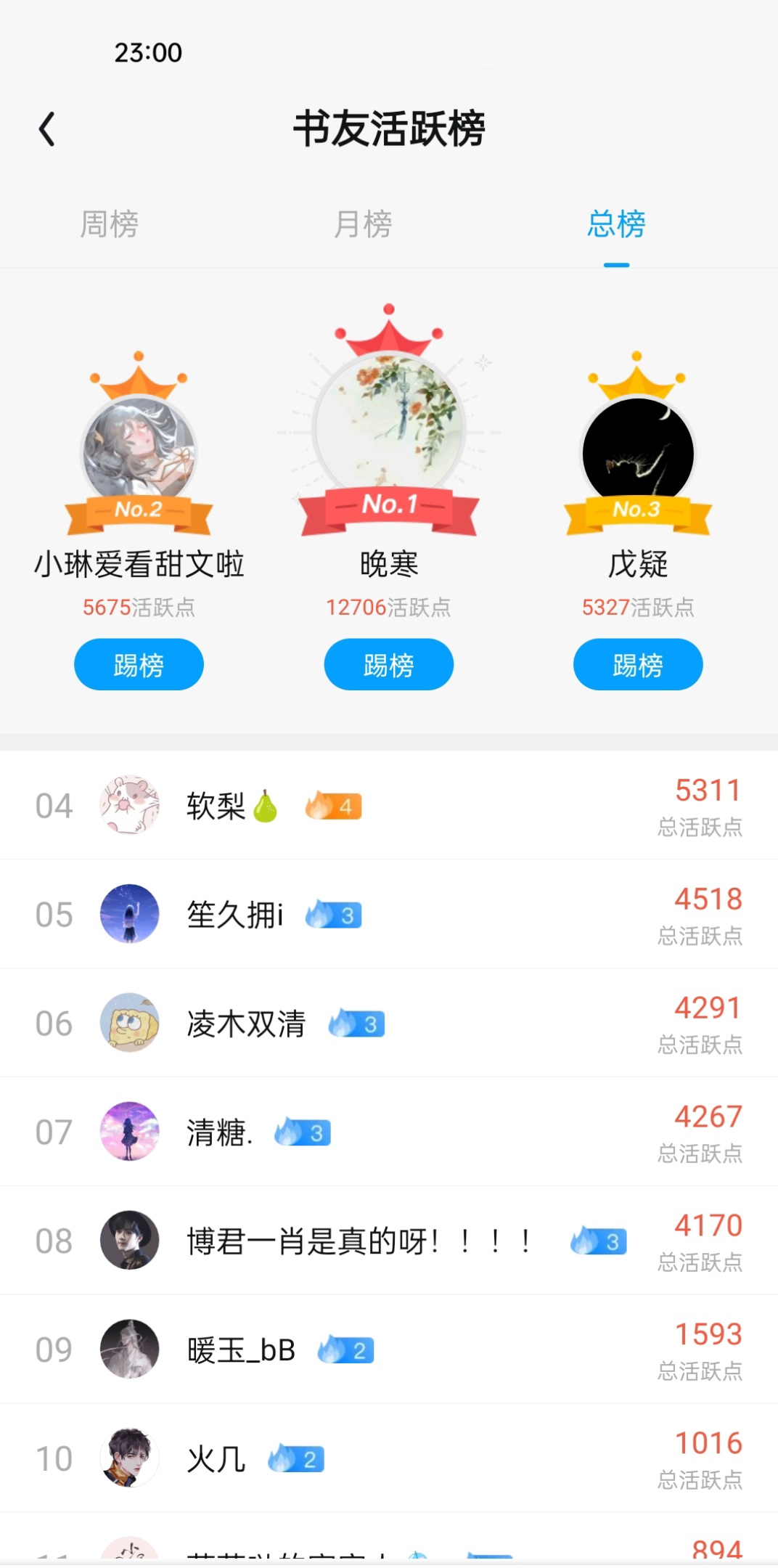The width and height of the screenshot is (778, 1568).
Task: Switch to the 月榜 tab
Action: point(363,224)
